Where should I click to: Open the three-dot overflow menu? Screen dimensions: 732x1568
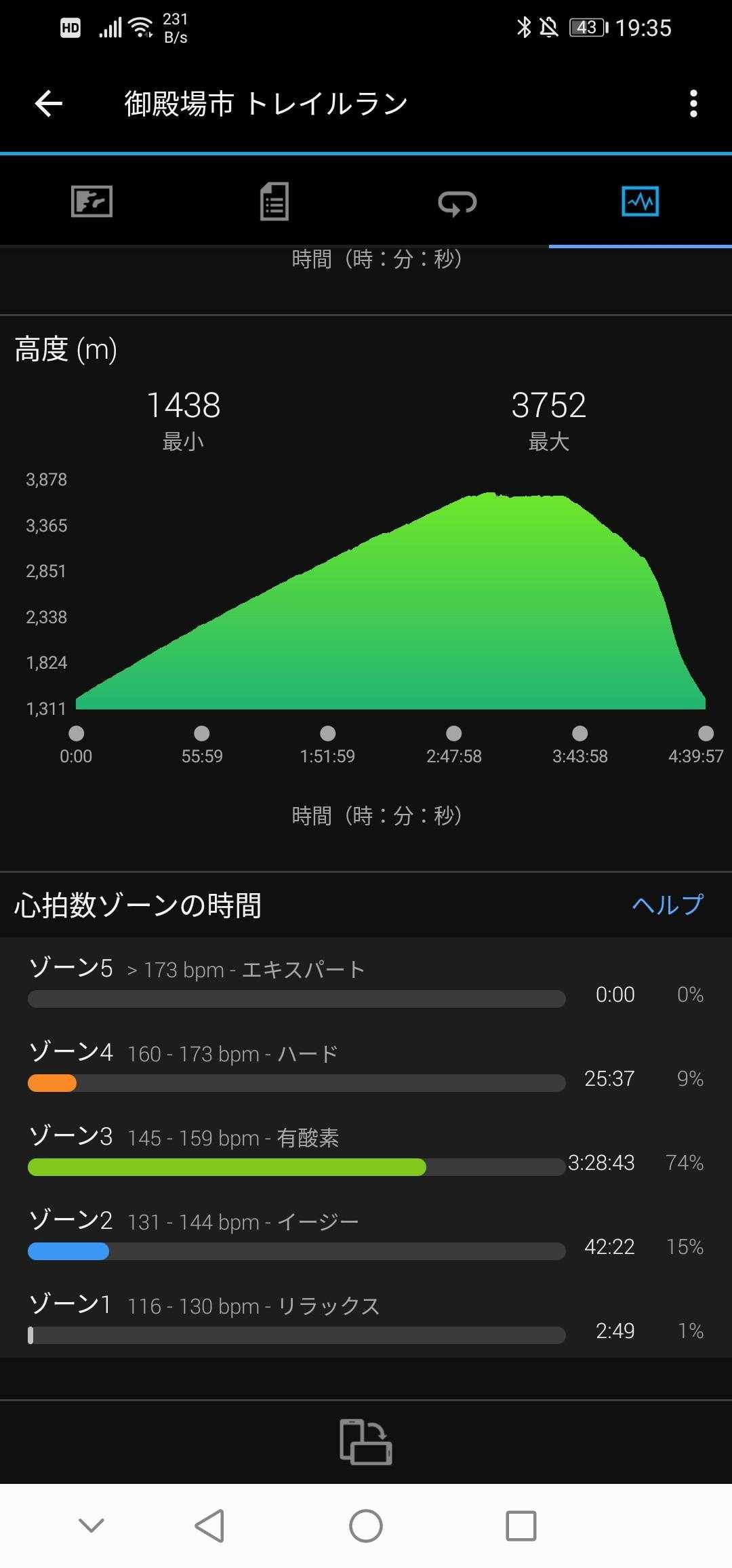pyautogui.click(x=693, y=104)
